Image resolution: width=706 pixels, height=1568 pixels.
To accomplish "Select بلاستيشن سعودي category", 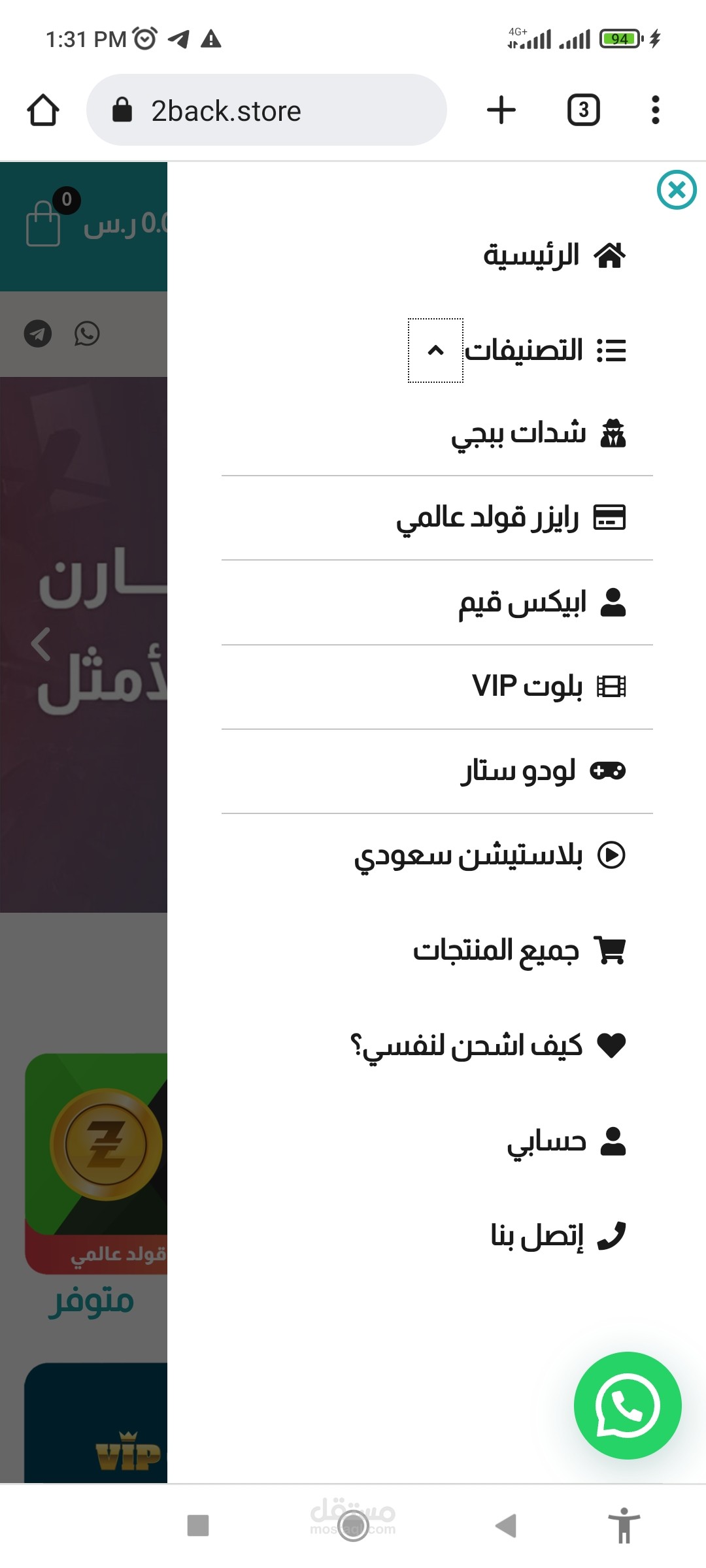I will (x=490, y=855).
